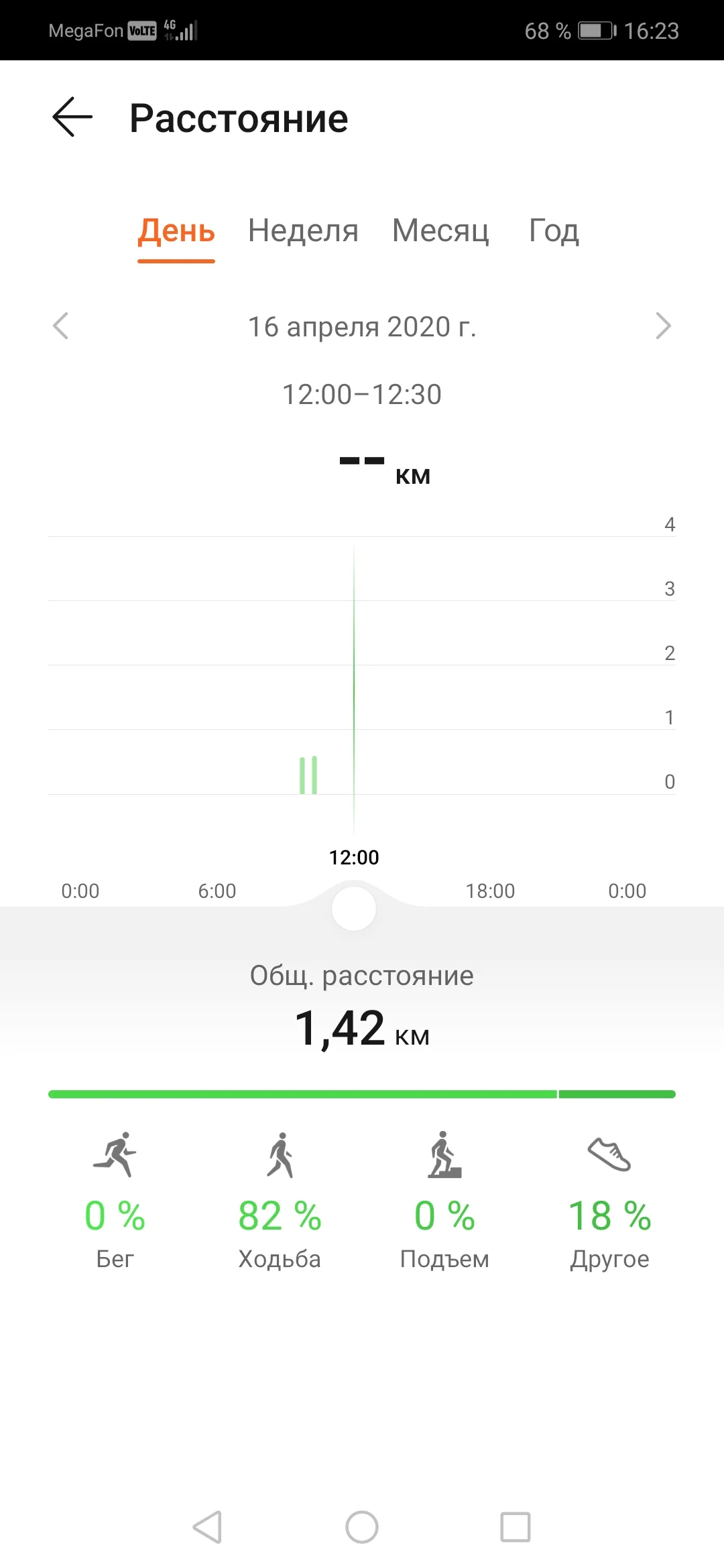
Task: Open the system recent apps view
Action: pyautogui.click(x=516, y=1527)
